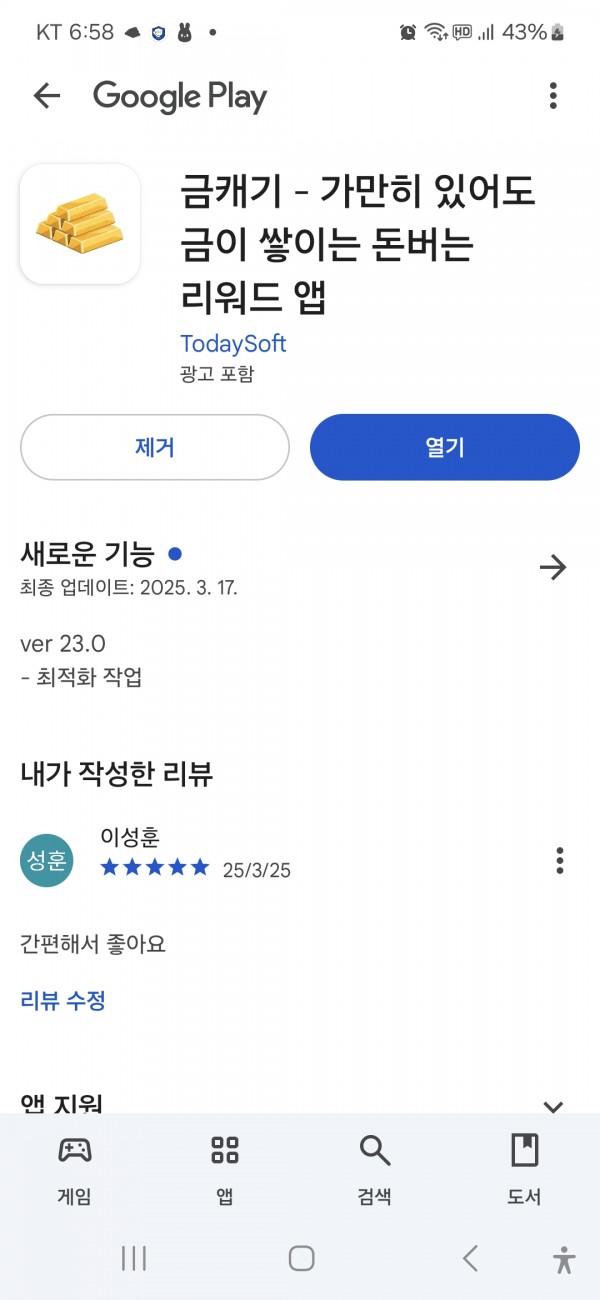Open the TodaySoft developer page
600x1300 pixels.
[233, 343]
